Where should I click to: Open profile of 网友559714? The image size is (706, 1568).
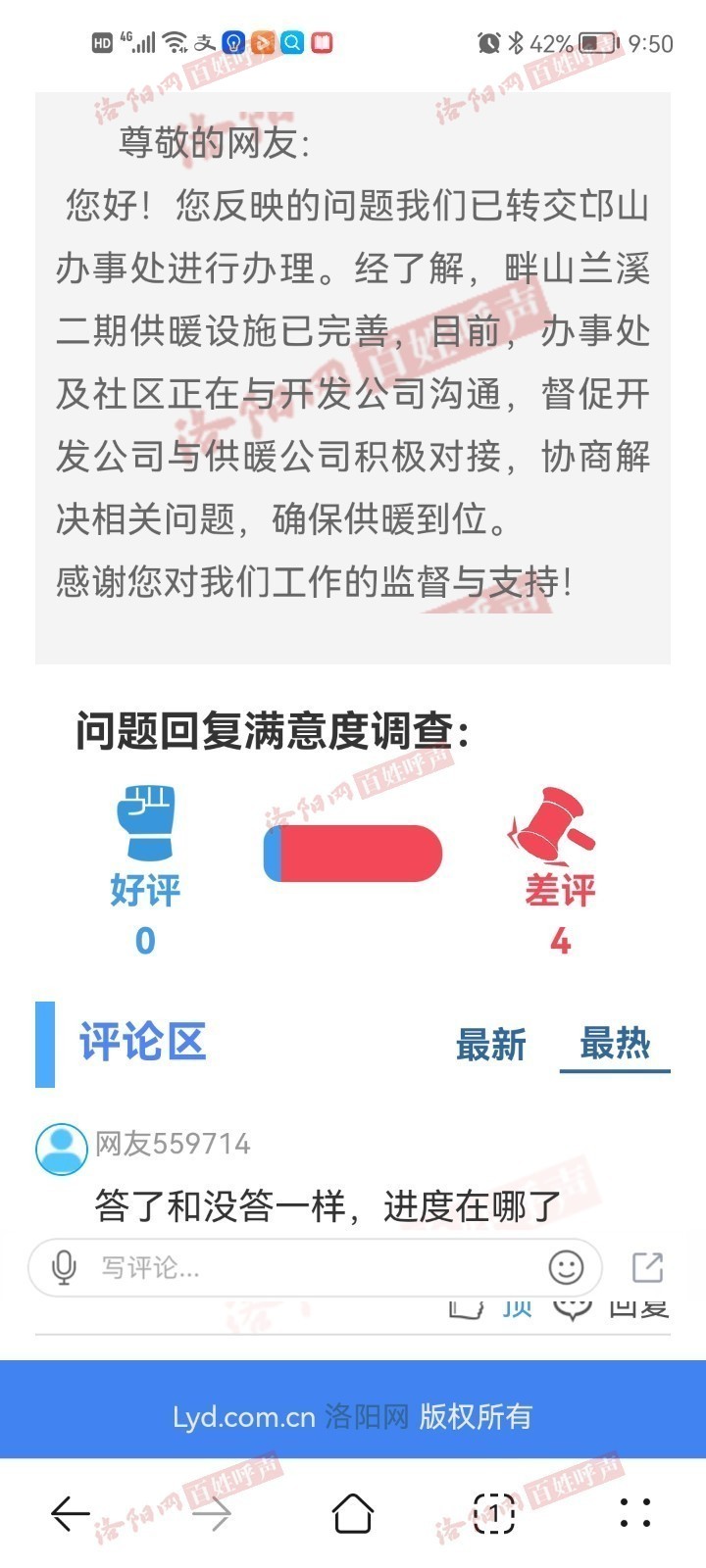[62, 1150]
